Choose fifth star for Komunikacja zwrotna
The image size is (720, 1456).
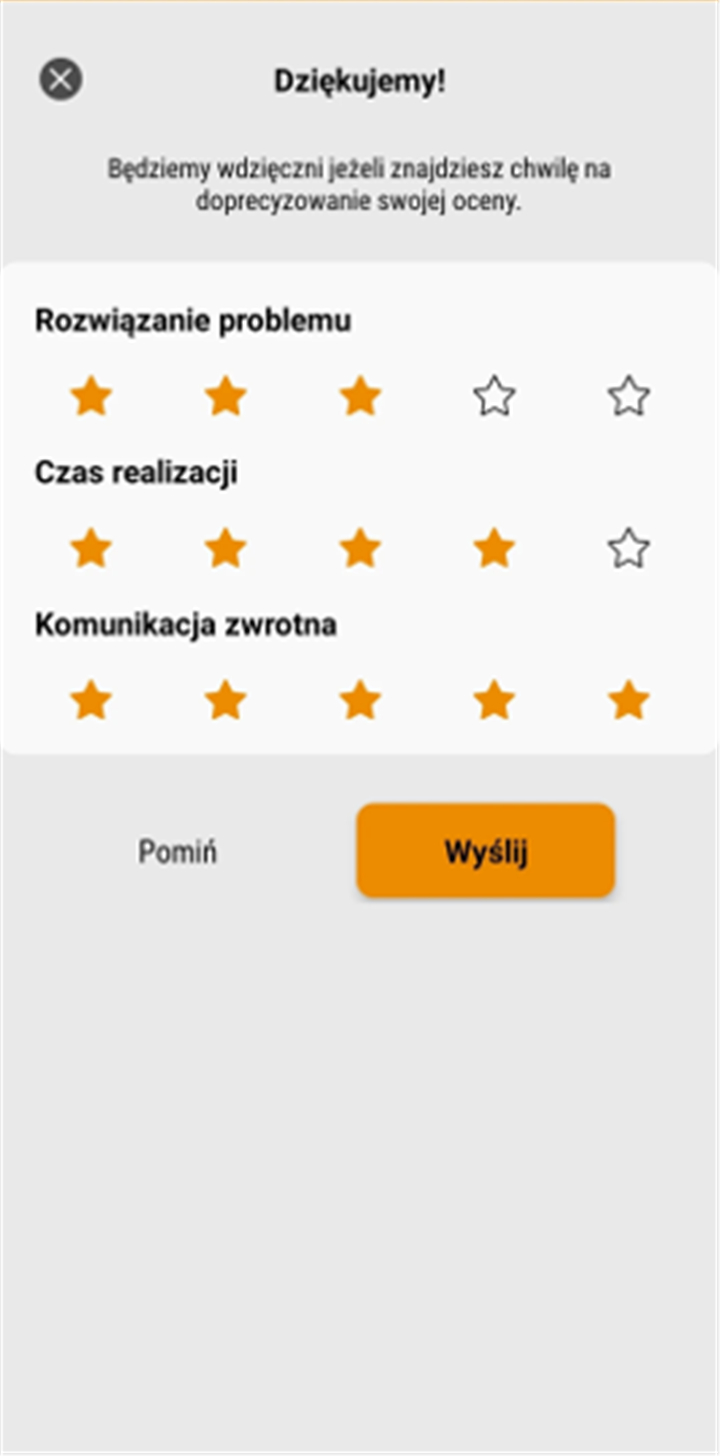(629, 700)
